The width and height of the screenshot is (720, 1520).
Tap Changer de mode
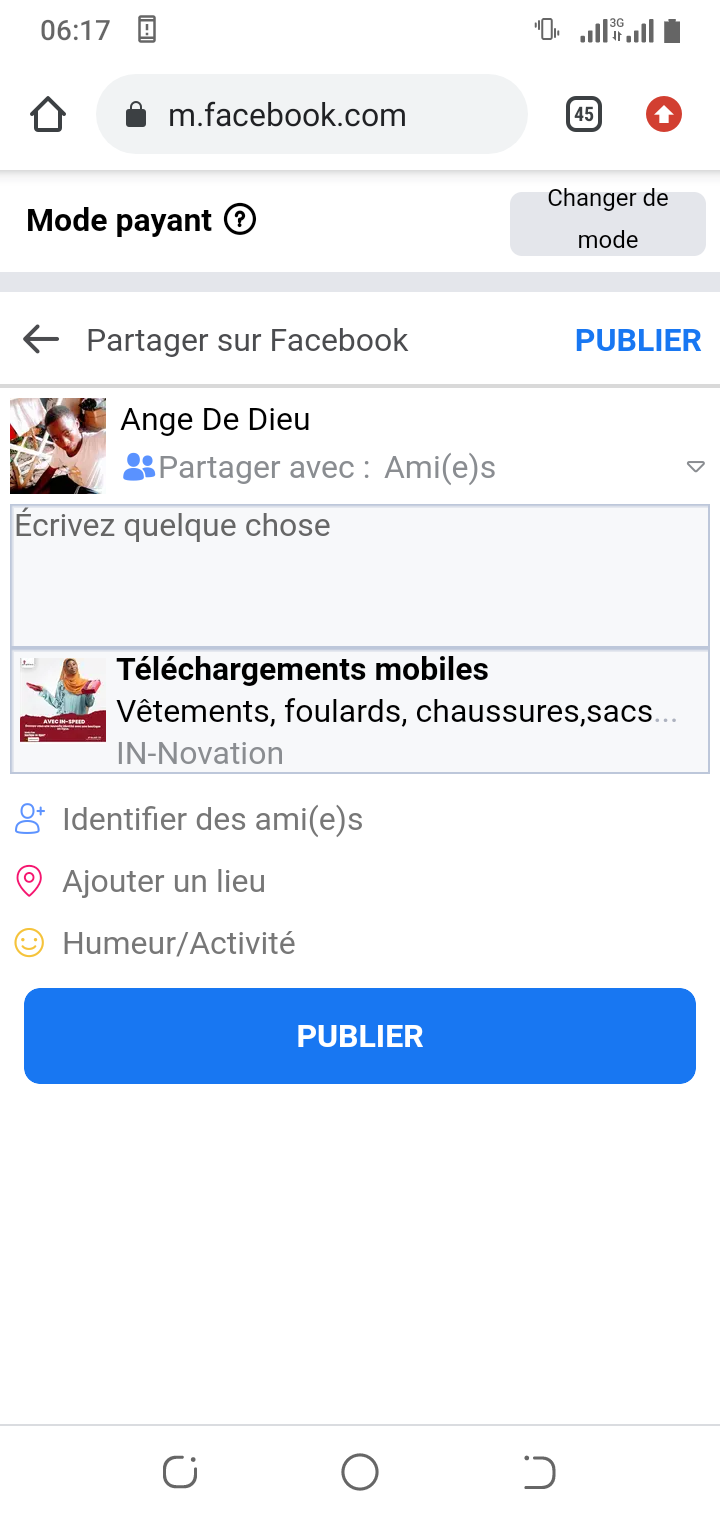click(x=607, y=219)
